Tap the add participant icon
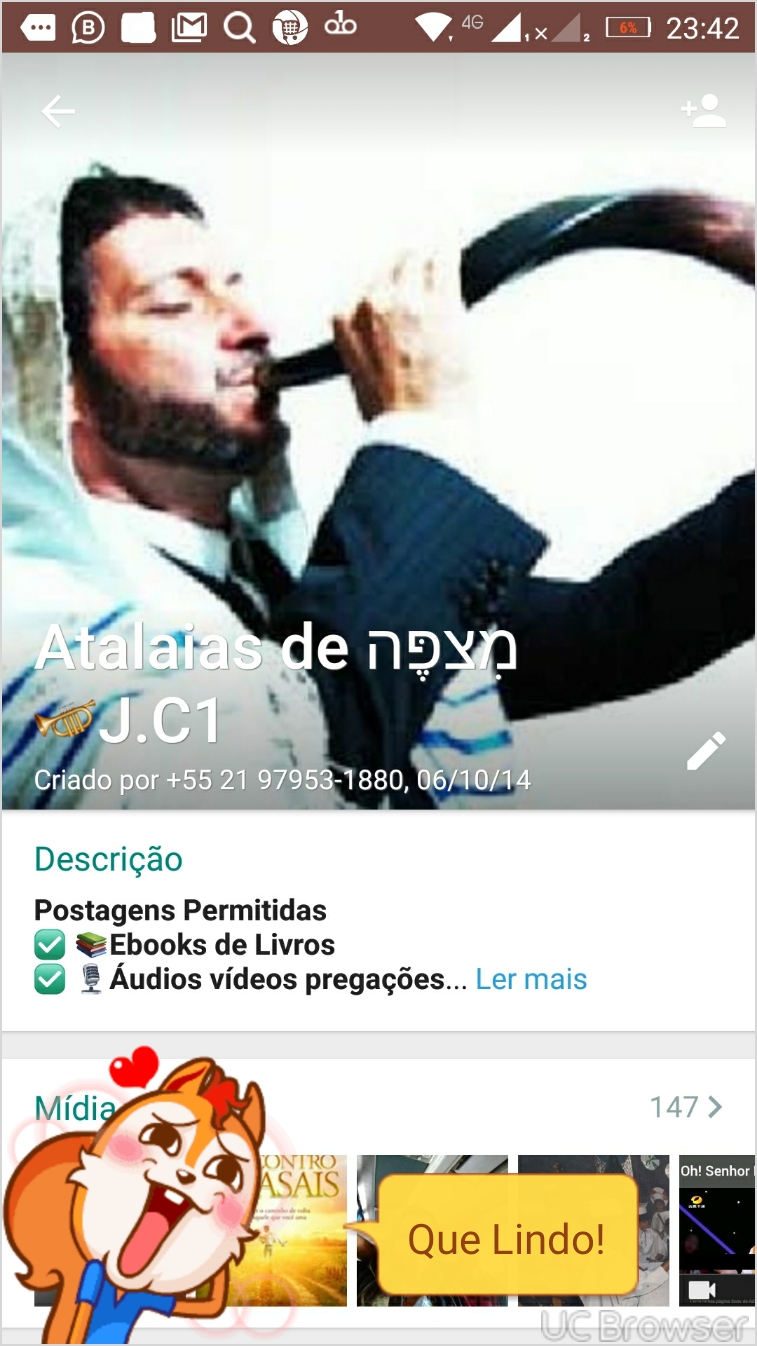Screen dimensions: 757x1346 coord(704,111)
